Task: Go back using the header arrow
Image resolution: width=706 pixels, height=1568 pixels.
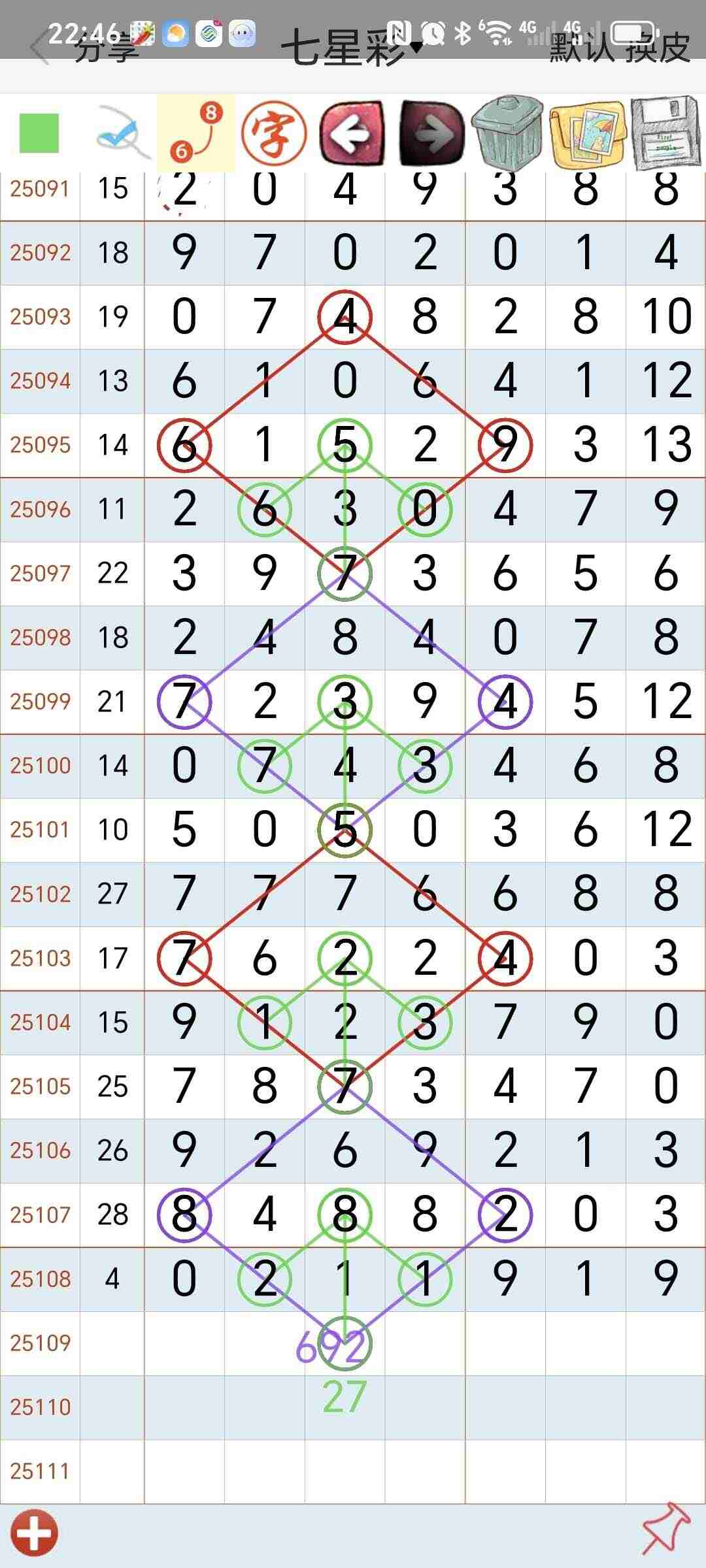Action: click(38, 48)
